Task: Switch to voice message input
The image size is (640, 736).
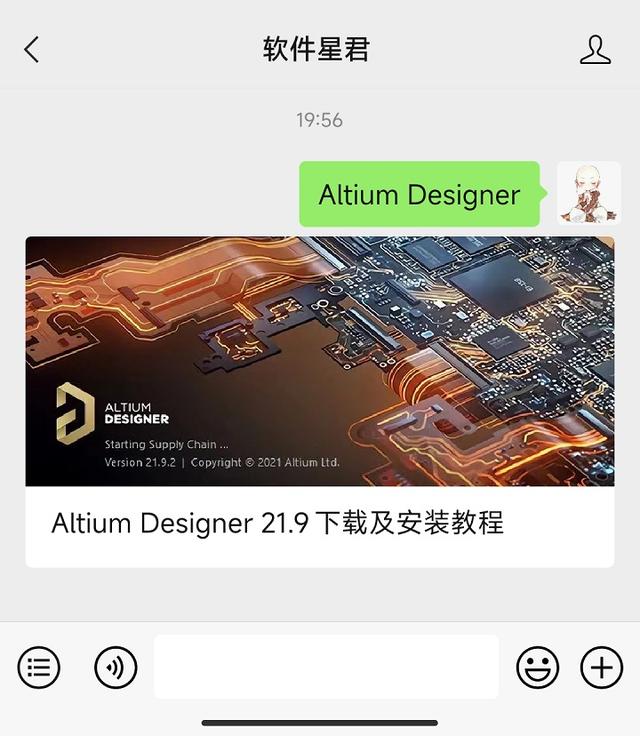Action: [115, 667]
